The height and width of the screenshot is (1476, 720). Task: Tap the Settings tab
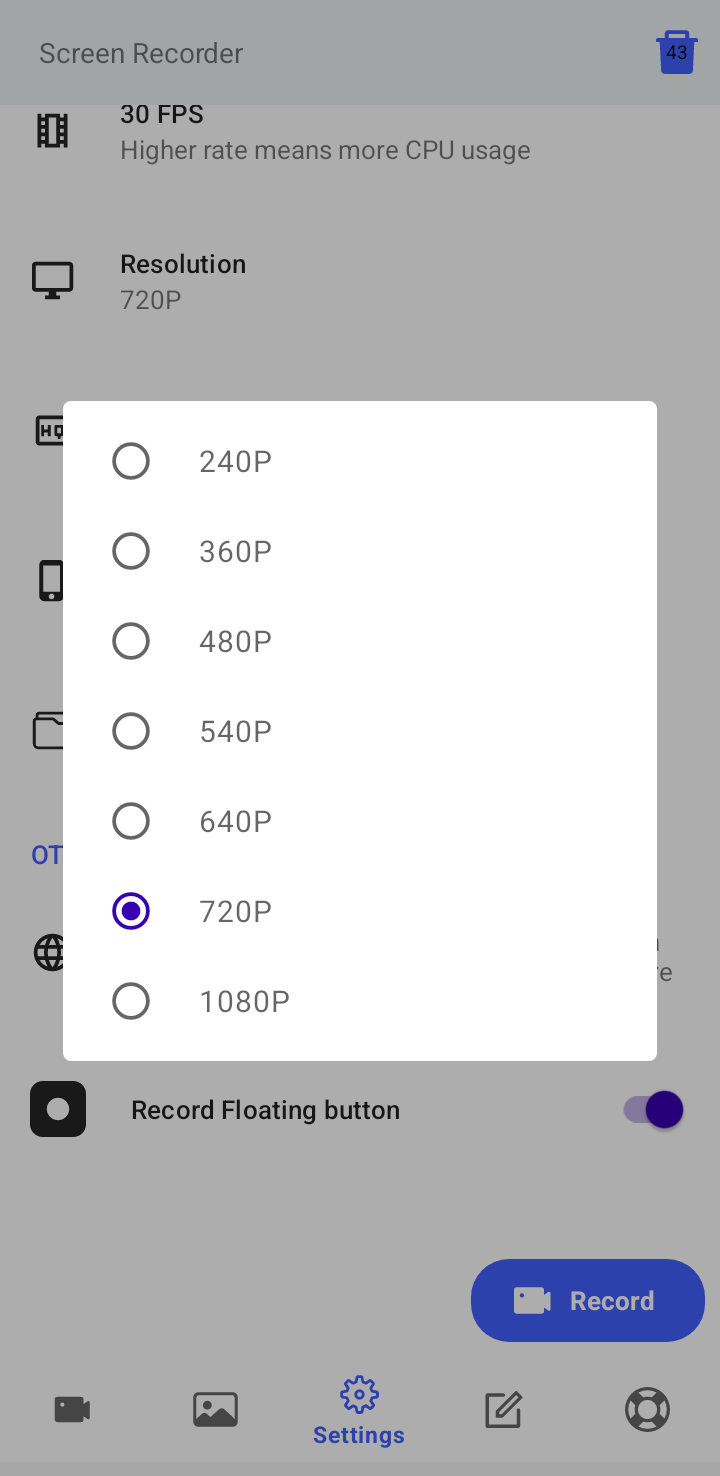pyautogui.click(x=359, y=1411)
